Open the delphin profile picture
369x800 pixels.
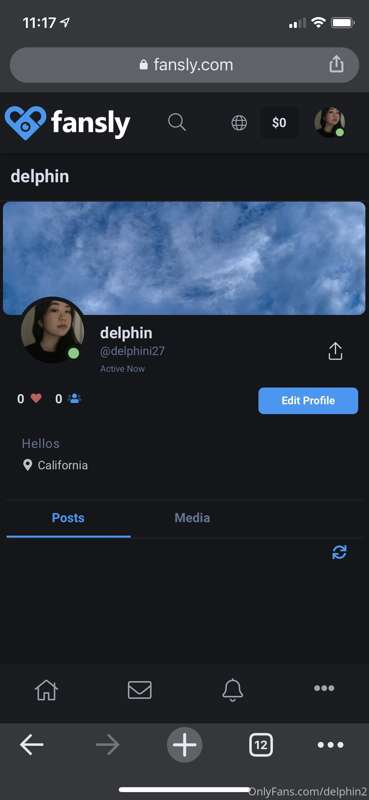click(53, 331)
